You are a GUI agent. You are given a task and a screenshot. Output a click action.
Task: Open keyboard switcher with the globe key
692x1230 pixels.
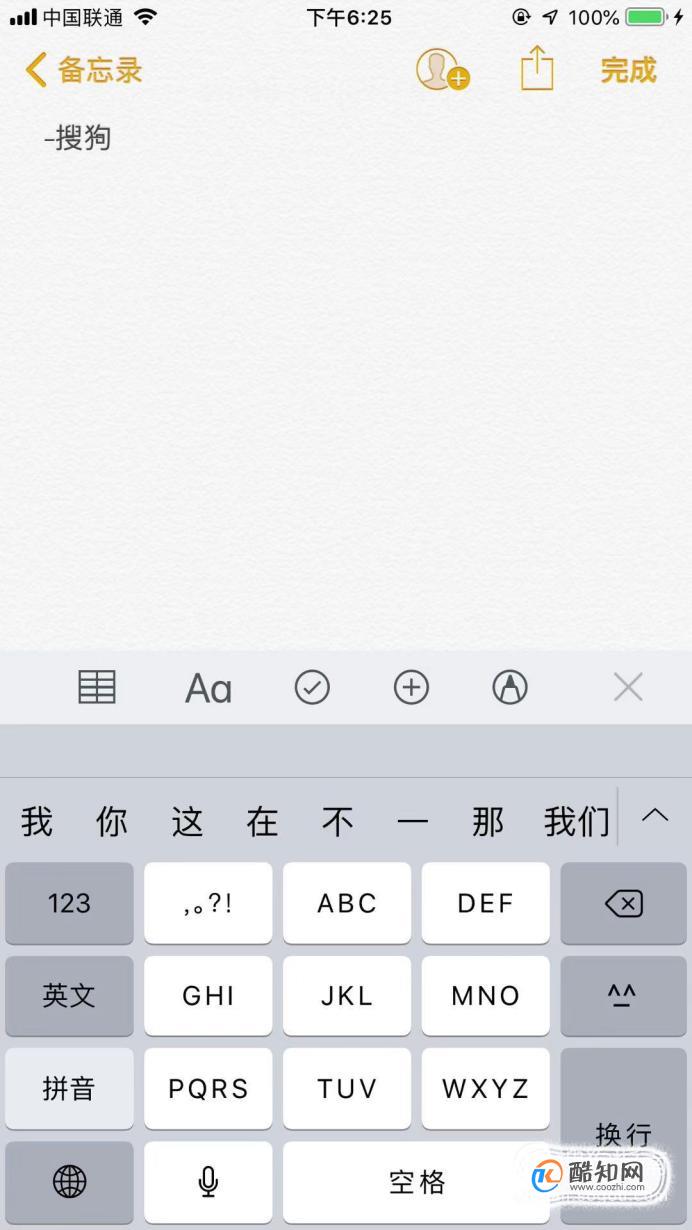click(69, 1182)
